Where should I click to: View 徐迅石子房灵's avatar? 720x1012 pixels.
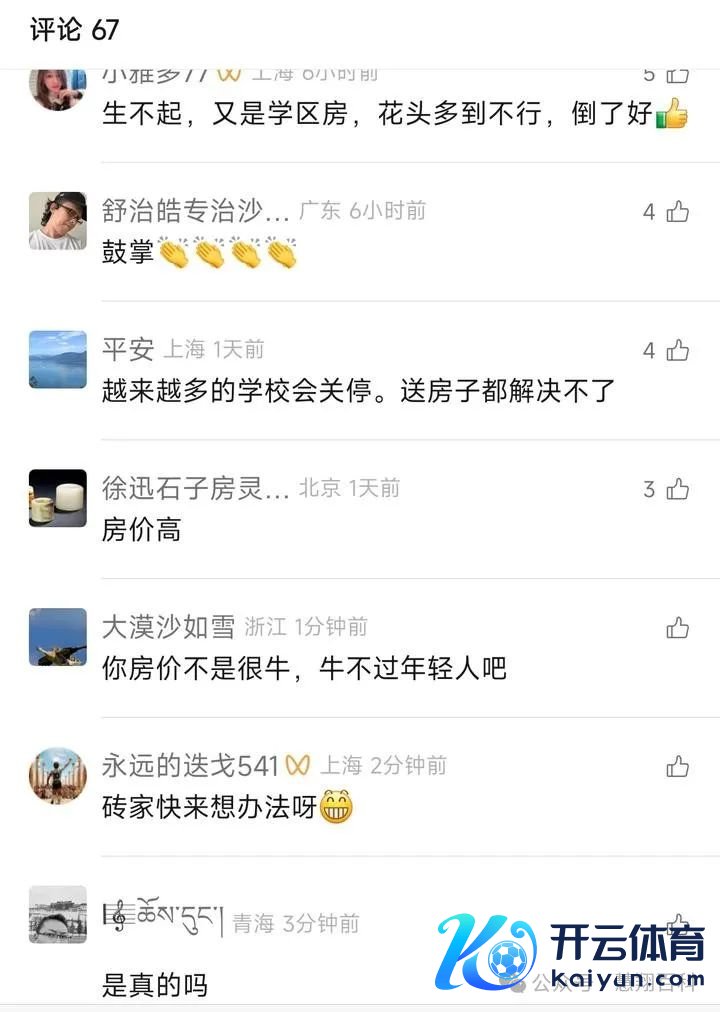(57, 497)
